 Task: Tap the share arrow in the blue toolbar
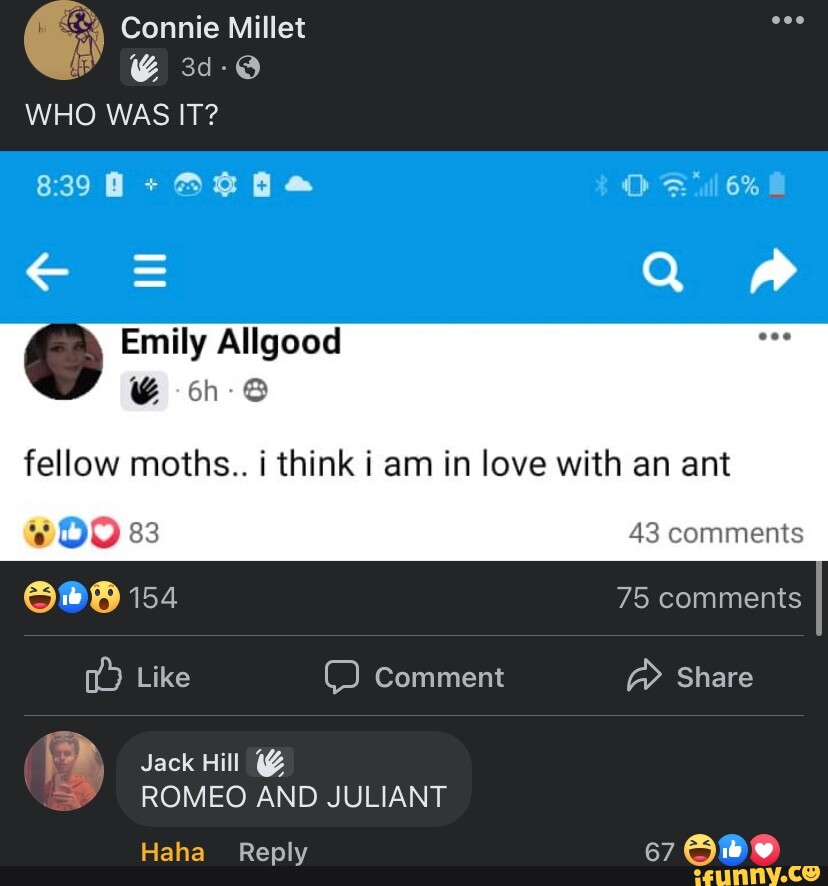pos(773,270)
